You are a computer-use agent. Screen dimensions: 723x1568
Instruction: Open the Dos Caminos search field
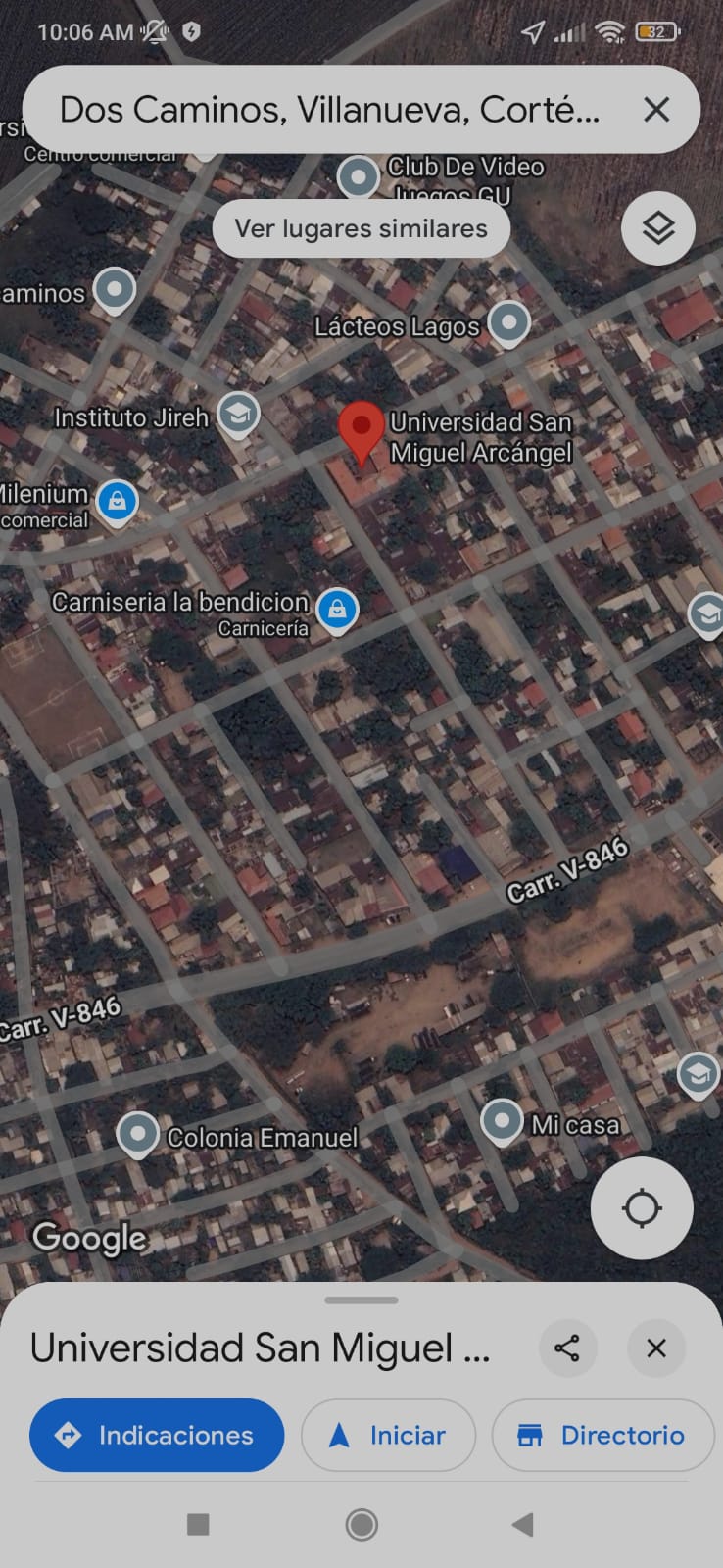click(x=329, y=110)
